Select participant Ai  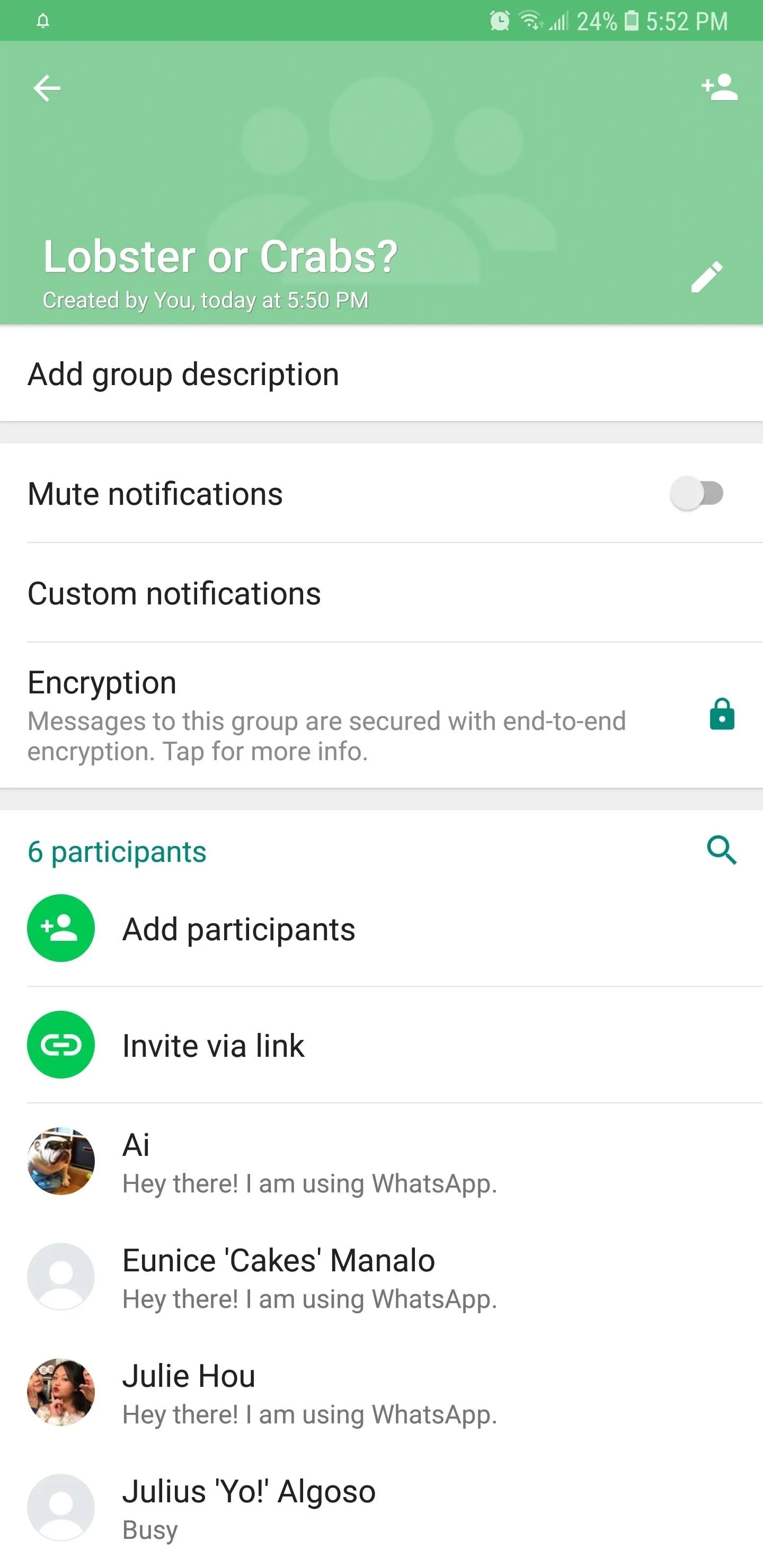tap(381, 1161)
